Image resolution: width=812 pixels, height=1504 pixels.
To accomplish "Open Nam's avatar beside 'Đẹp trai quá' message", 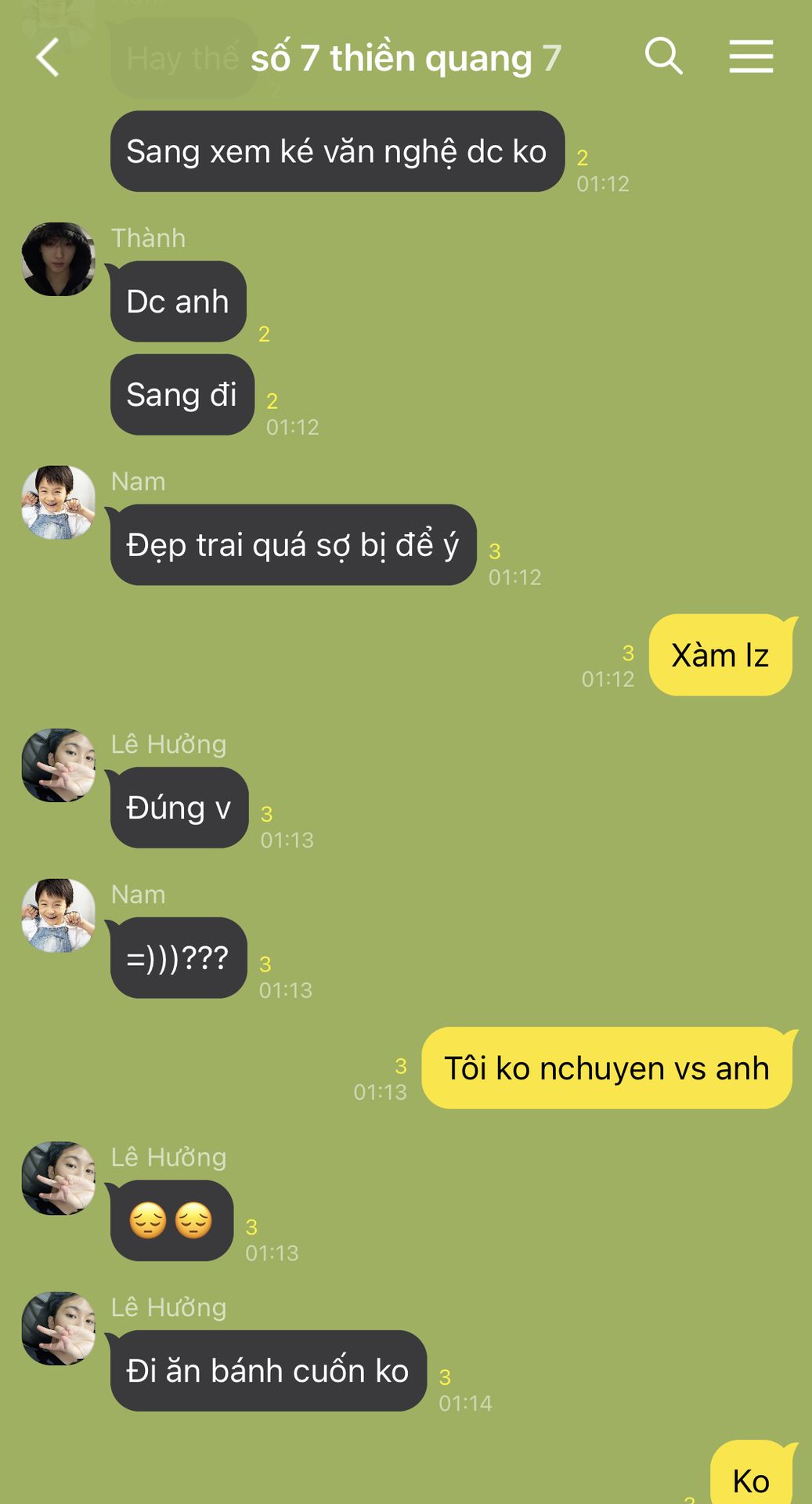I will pos(58,503).
